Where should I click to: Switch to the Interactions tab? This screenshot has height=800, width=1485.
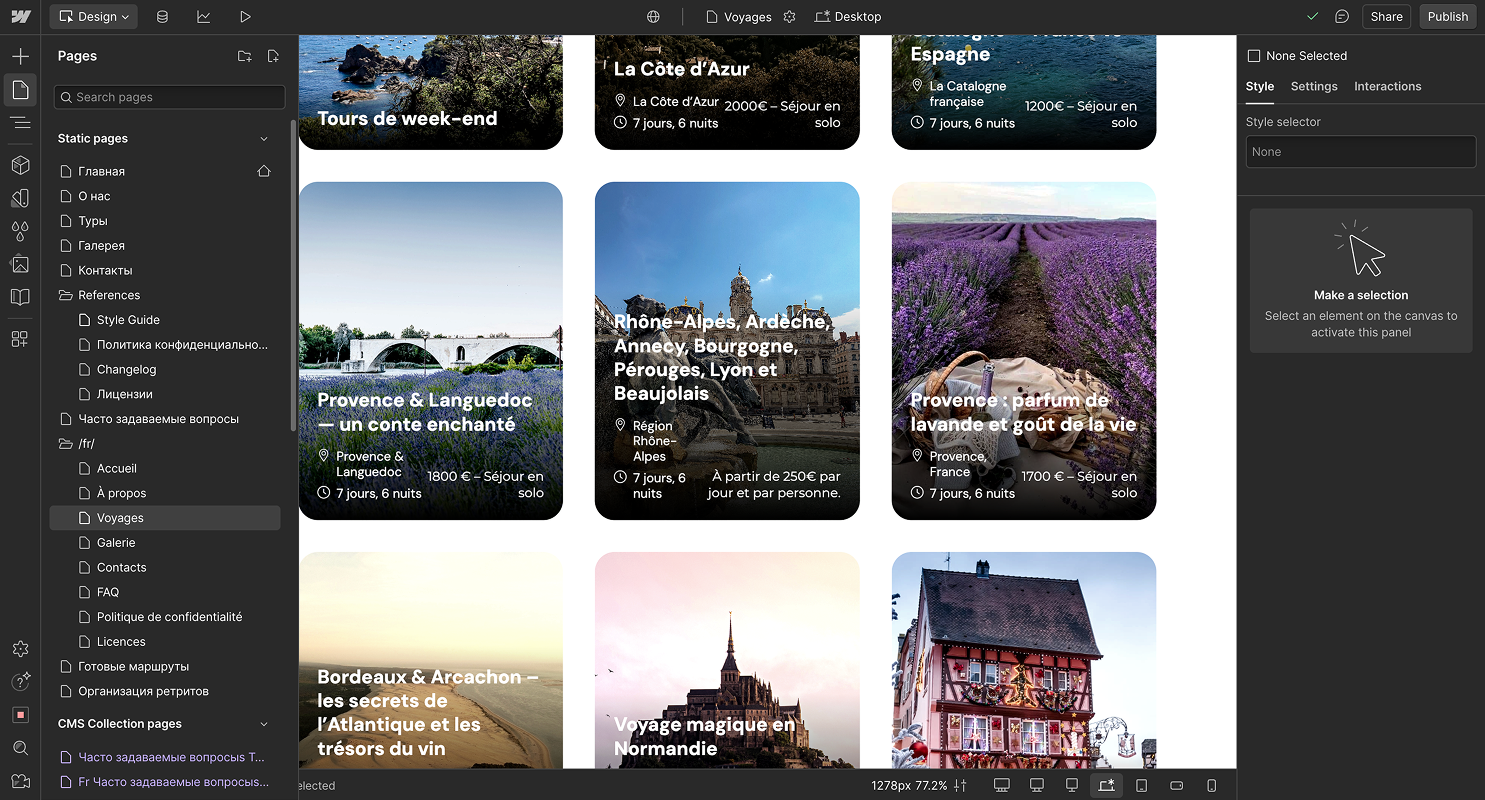coord(1387,86)
